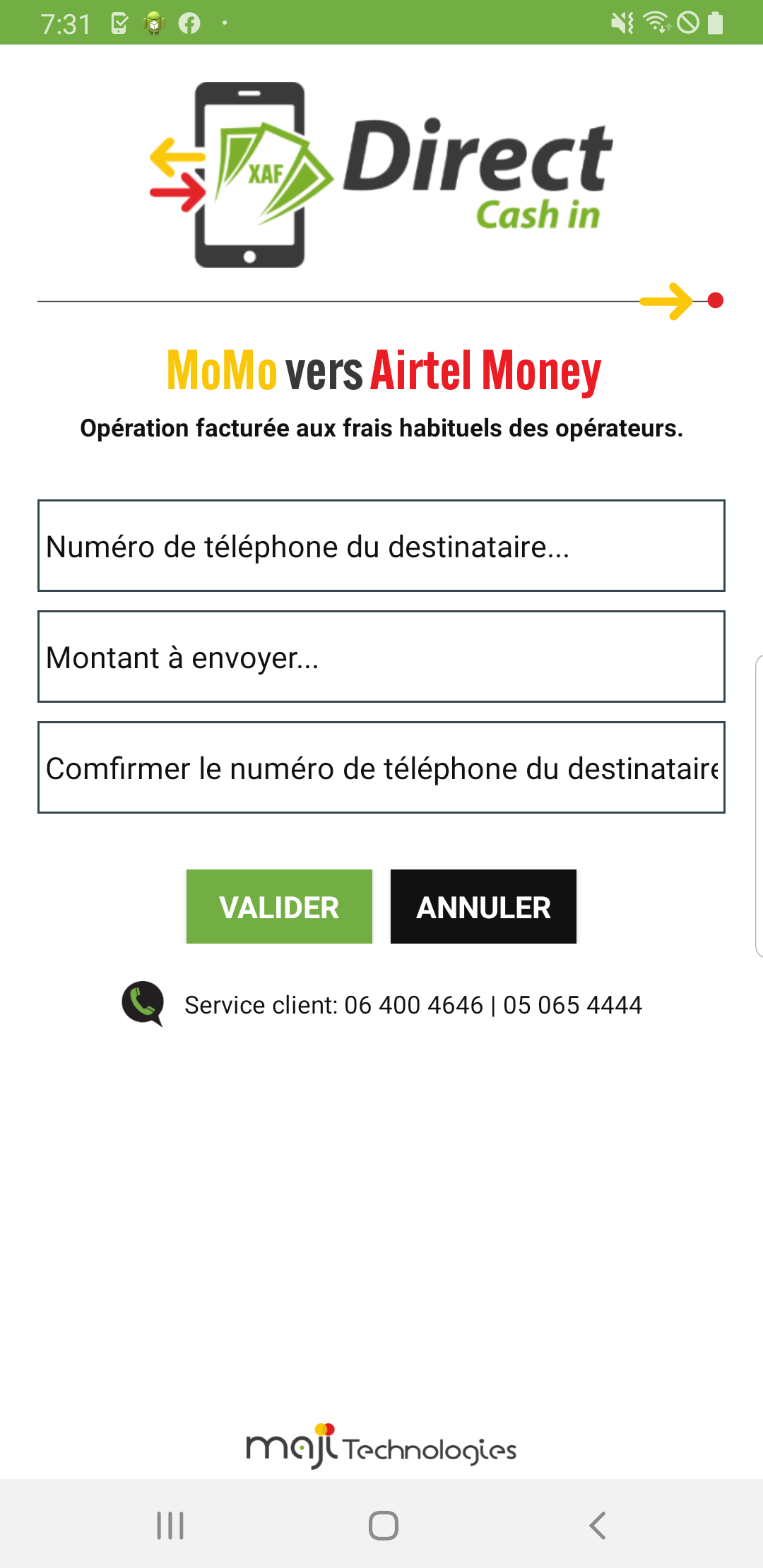The width and height of the screenshot is (763, 1568).
Task: Focus the 'Montant à envoyer' field
Action: click(x=381, y=656)
